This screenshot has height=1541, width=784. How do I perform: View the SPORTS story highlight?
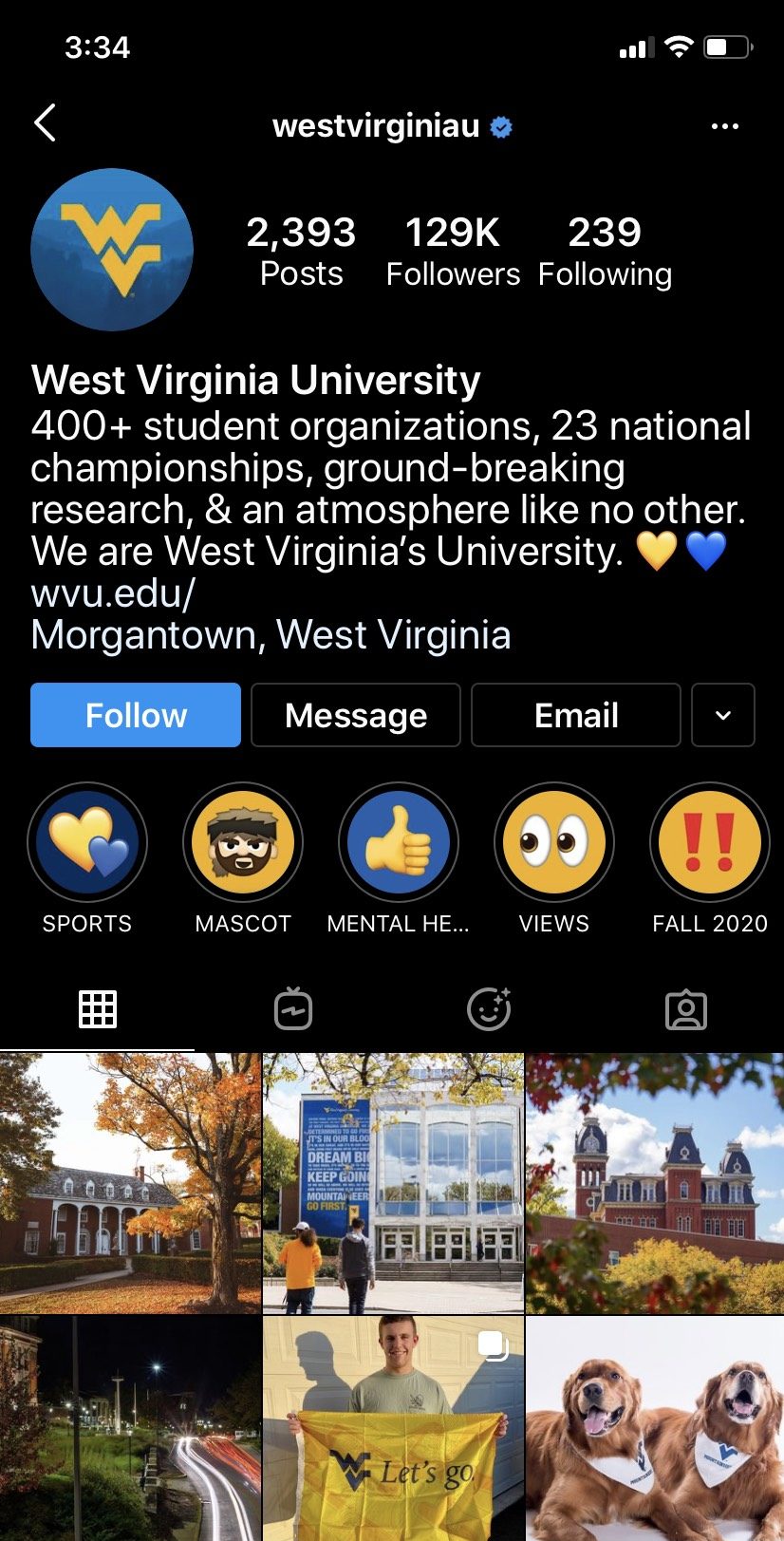[87, 842]
